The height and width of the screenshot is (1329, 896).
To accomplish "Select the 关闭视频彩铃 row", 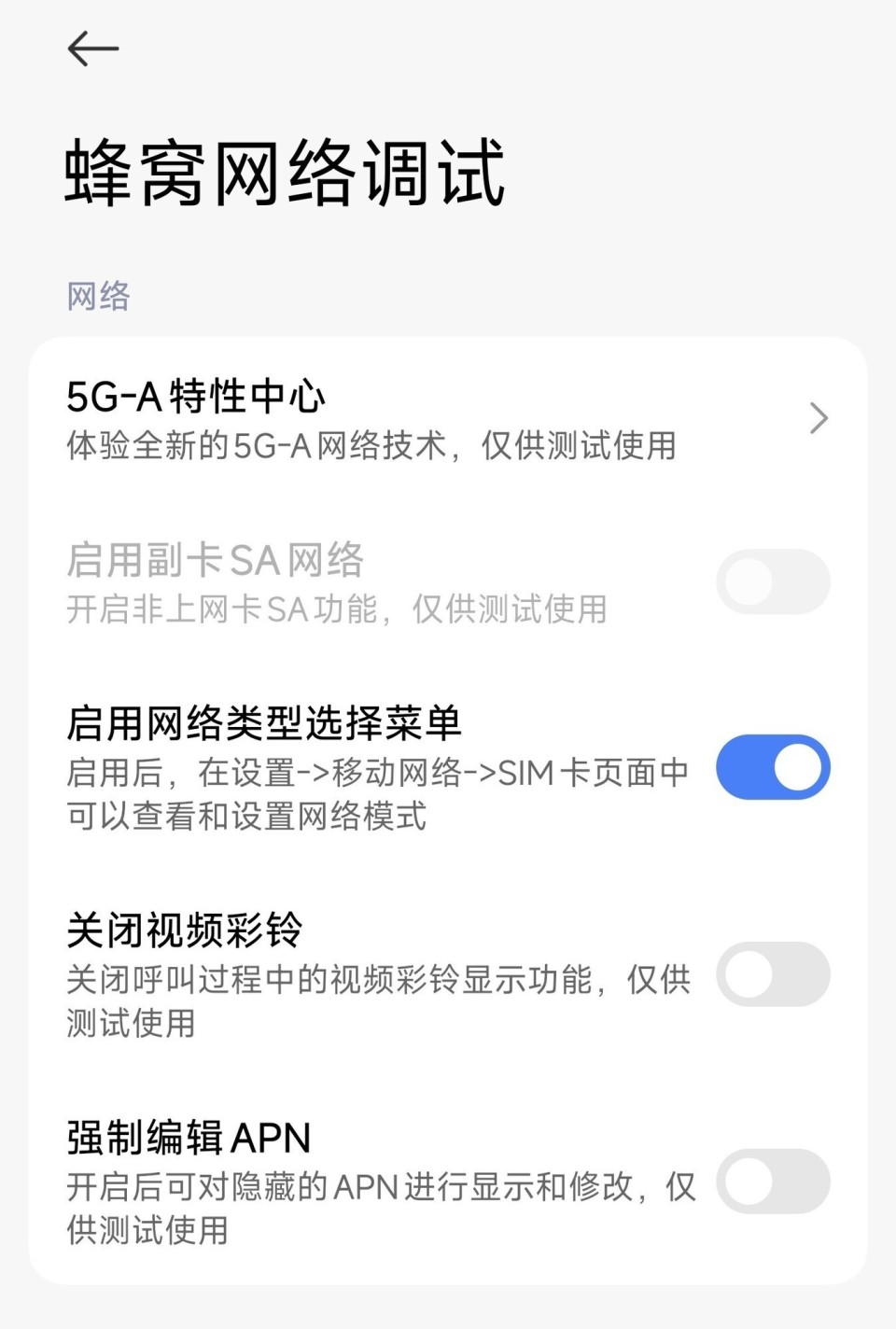I will pyautogui.click(x=373, y=974).
